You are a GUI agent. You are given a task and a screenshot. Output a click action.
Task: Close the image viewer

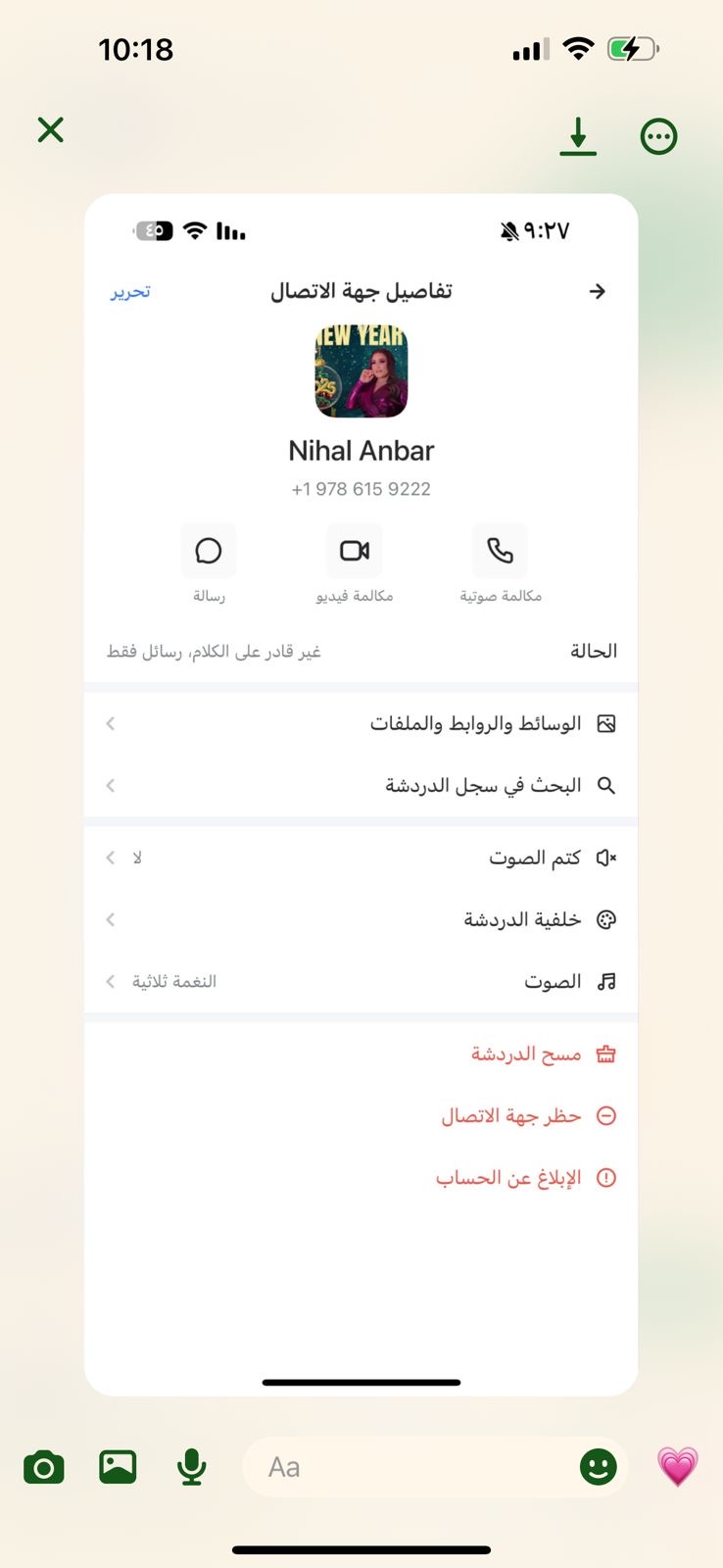(51, 129)
